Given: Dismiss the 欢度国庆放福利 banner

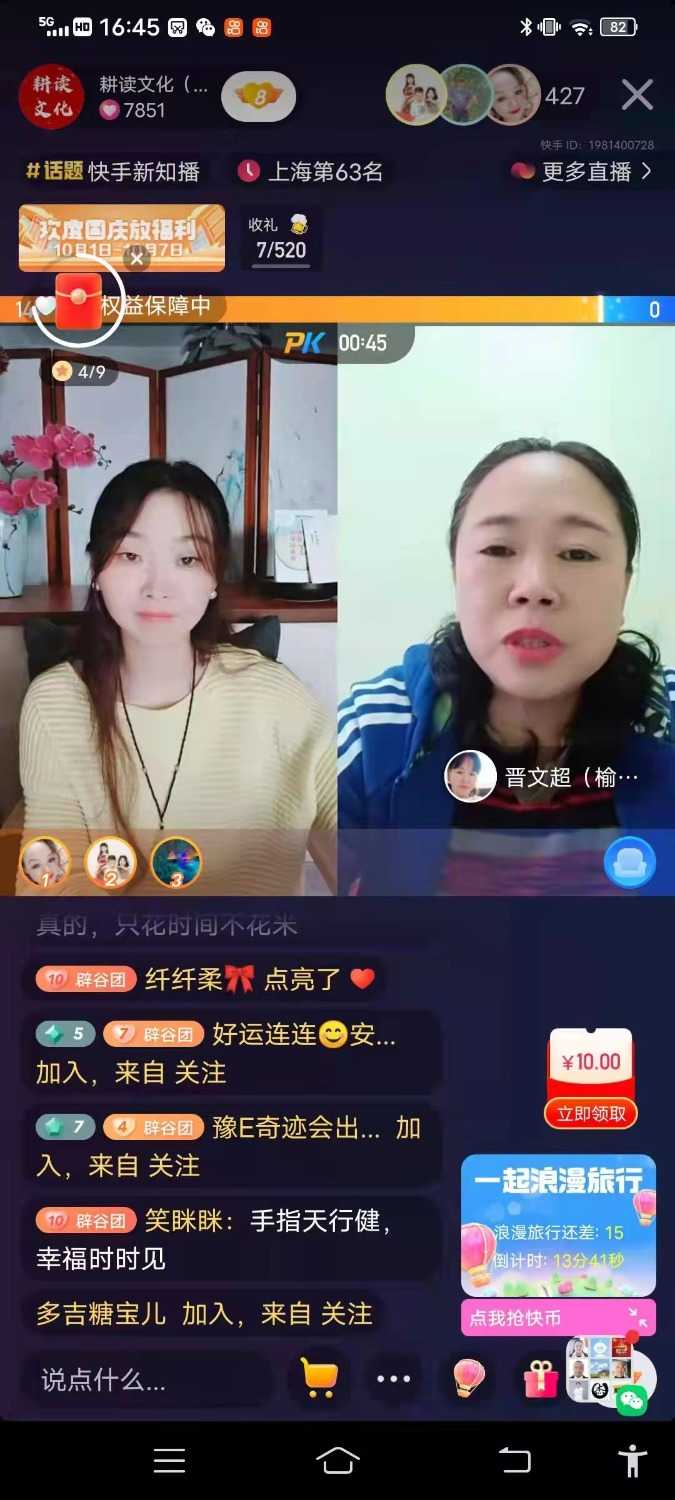Looking at the screenshot, I should click(x=138, y=258).
